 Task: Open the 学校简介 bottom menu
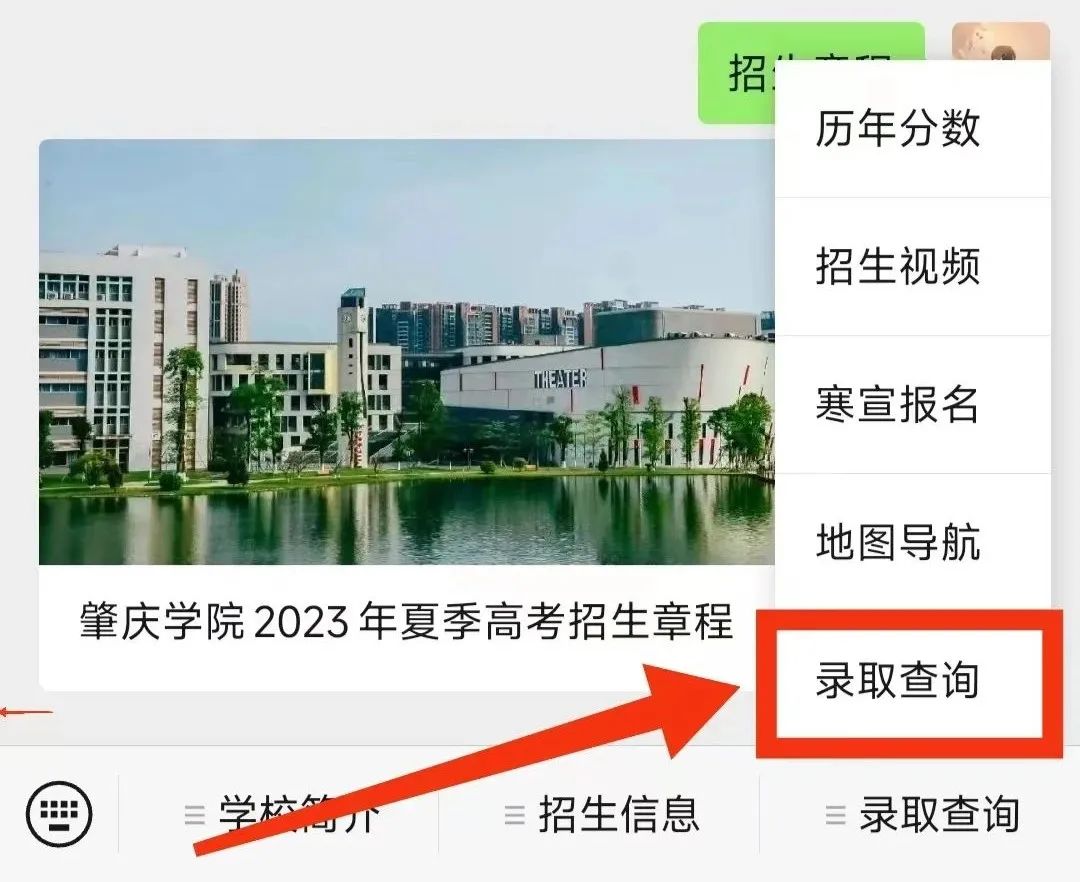pos(285,815)
